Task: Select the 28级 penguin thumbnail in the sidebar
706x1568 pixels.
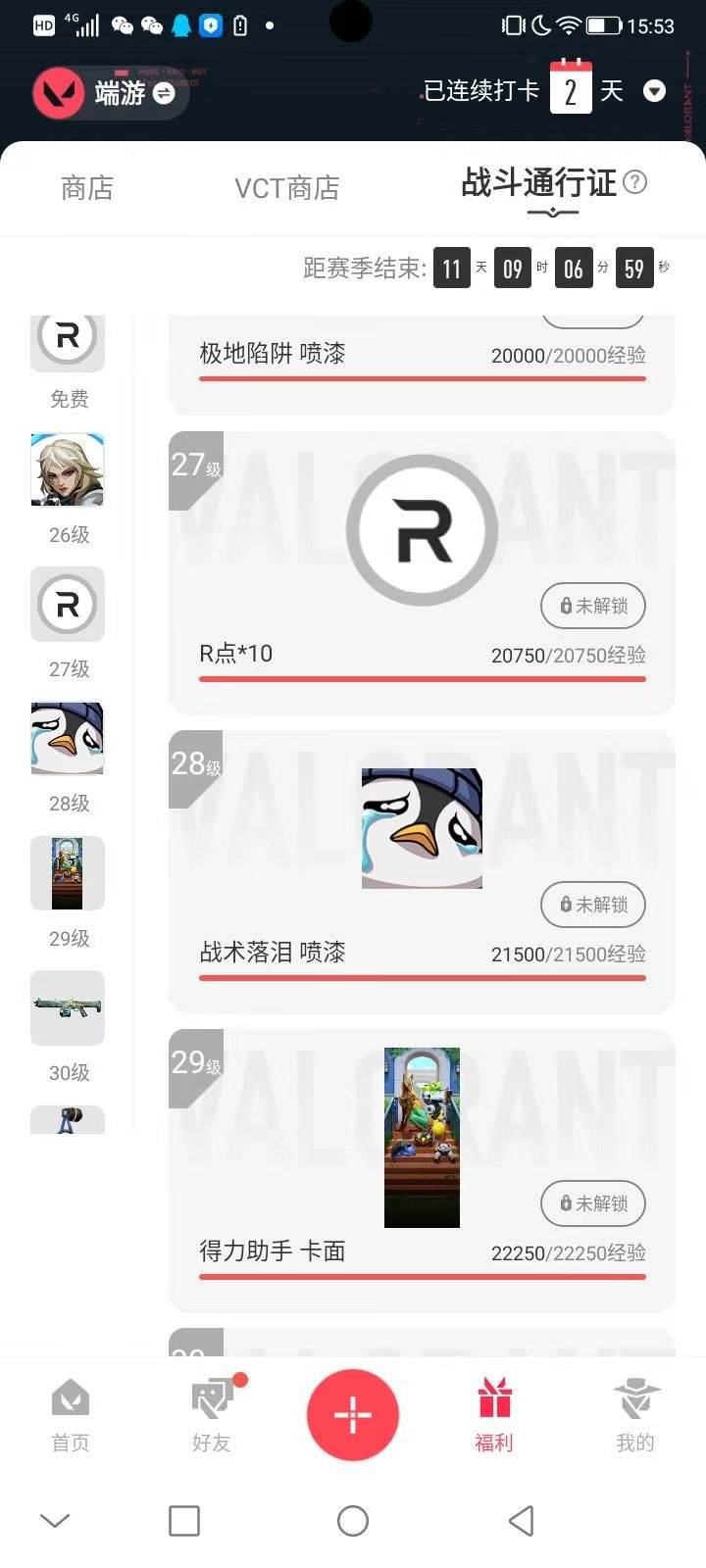Action: (x=67, y=738)
